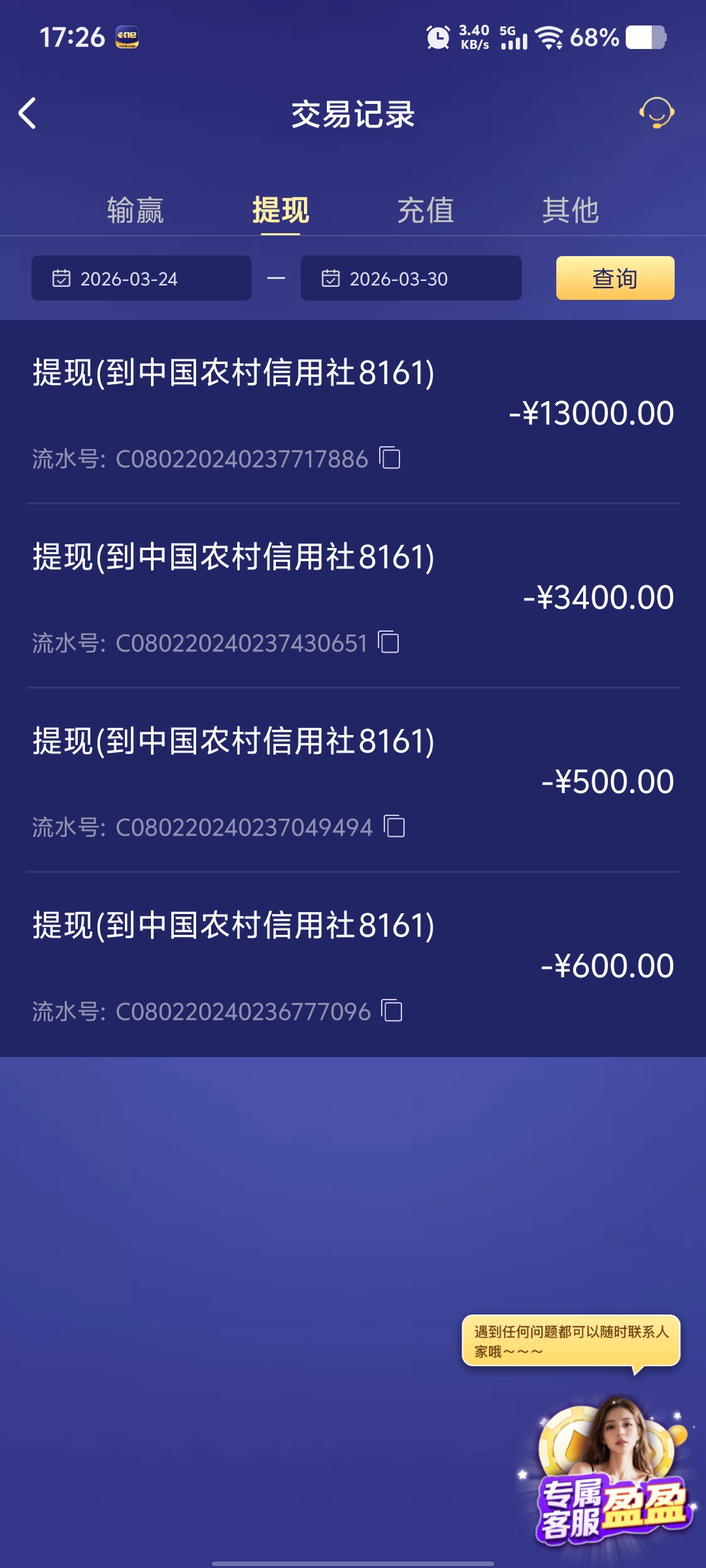Open start date picker showing 2026-03-24
The width and height of the screenshot is (706, 1568).
[143, 279]
